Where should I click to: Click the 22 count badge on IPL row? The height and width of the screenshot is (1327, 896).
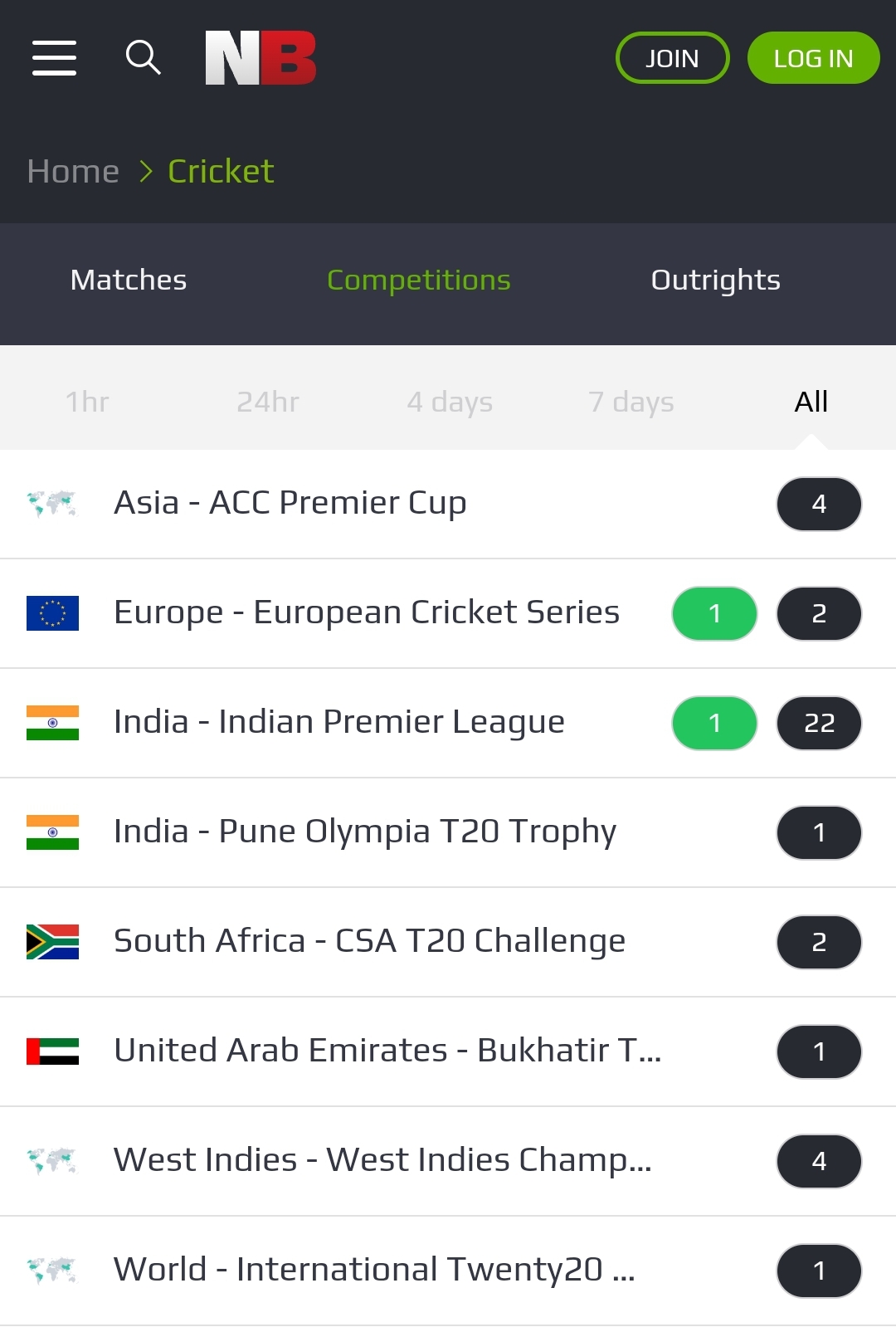pyautogui.click(x=819, y=723)
